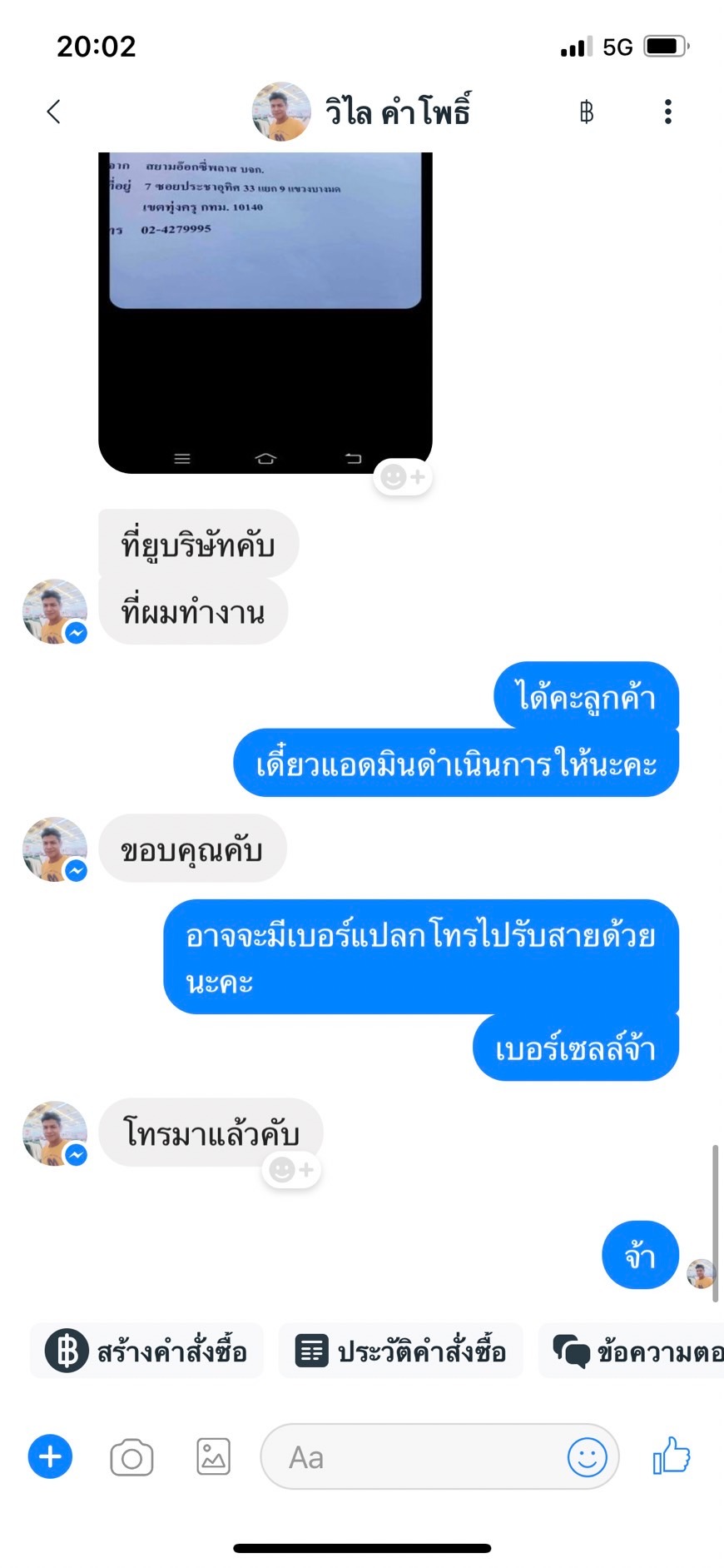
Task: Open the baht payment icon in header
Action: click(587, 112)
